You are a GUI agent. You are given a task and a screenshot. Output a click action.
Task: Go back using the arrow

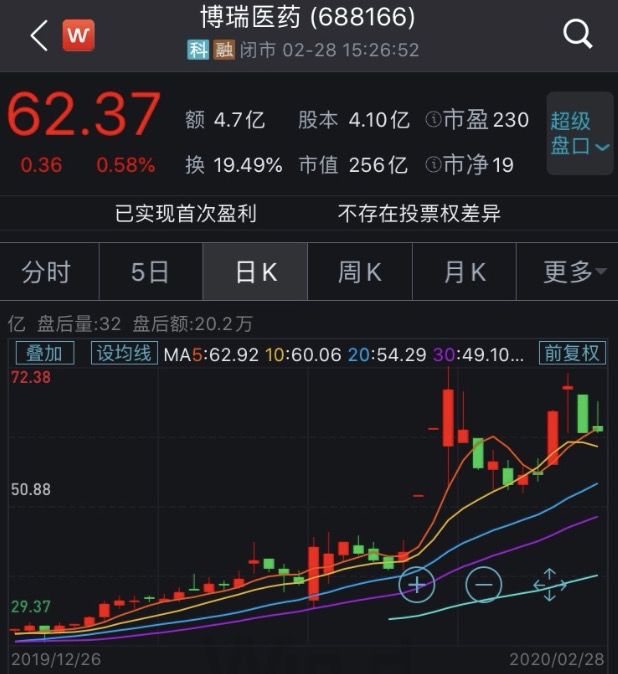pyautogui.click(x=39, y=36)
